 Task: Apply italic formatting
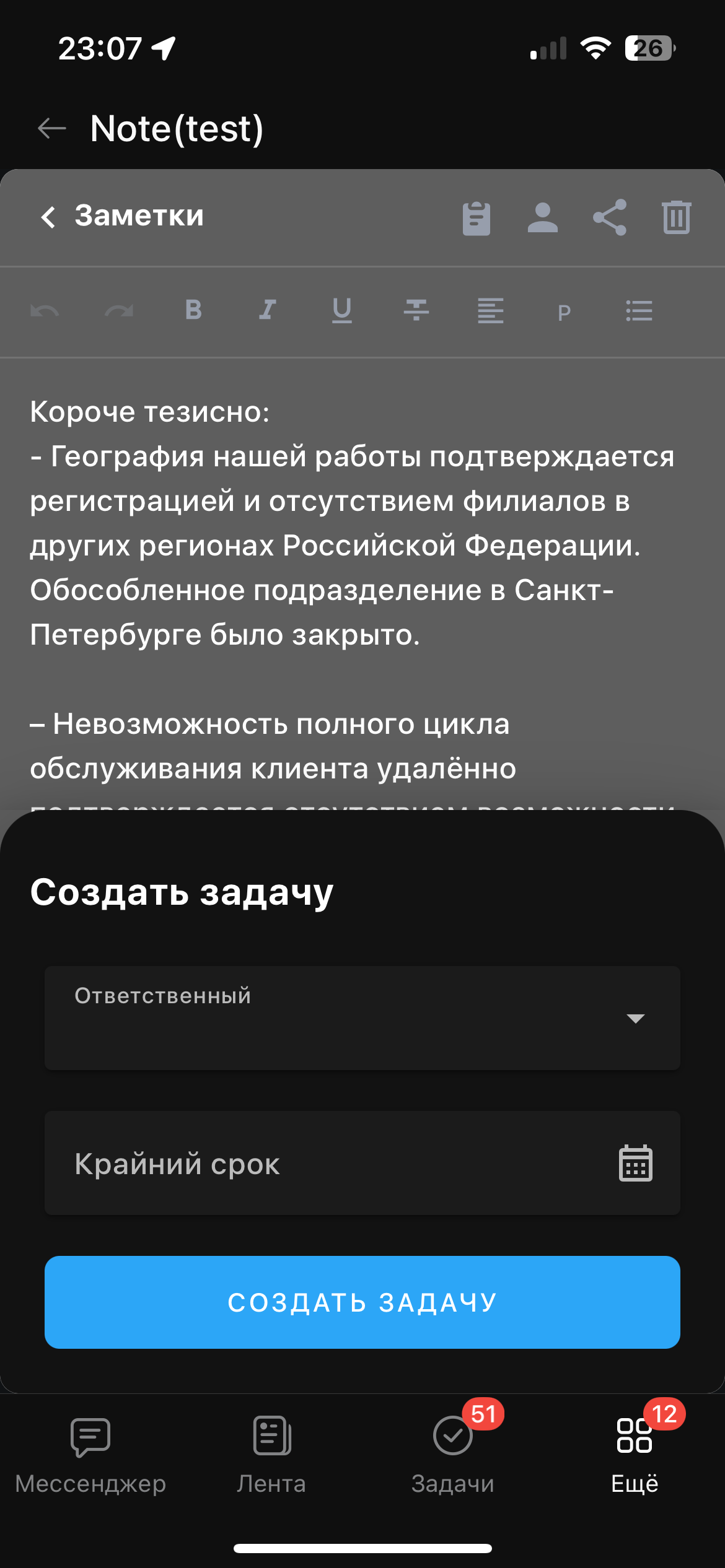coord(268,311)
